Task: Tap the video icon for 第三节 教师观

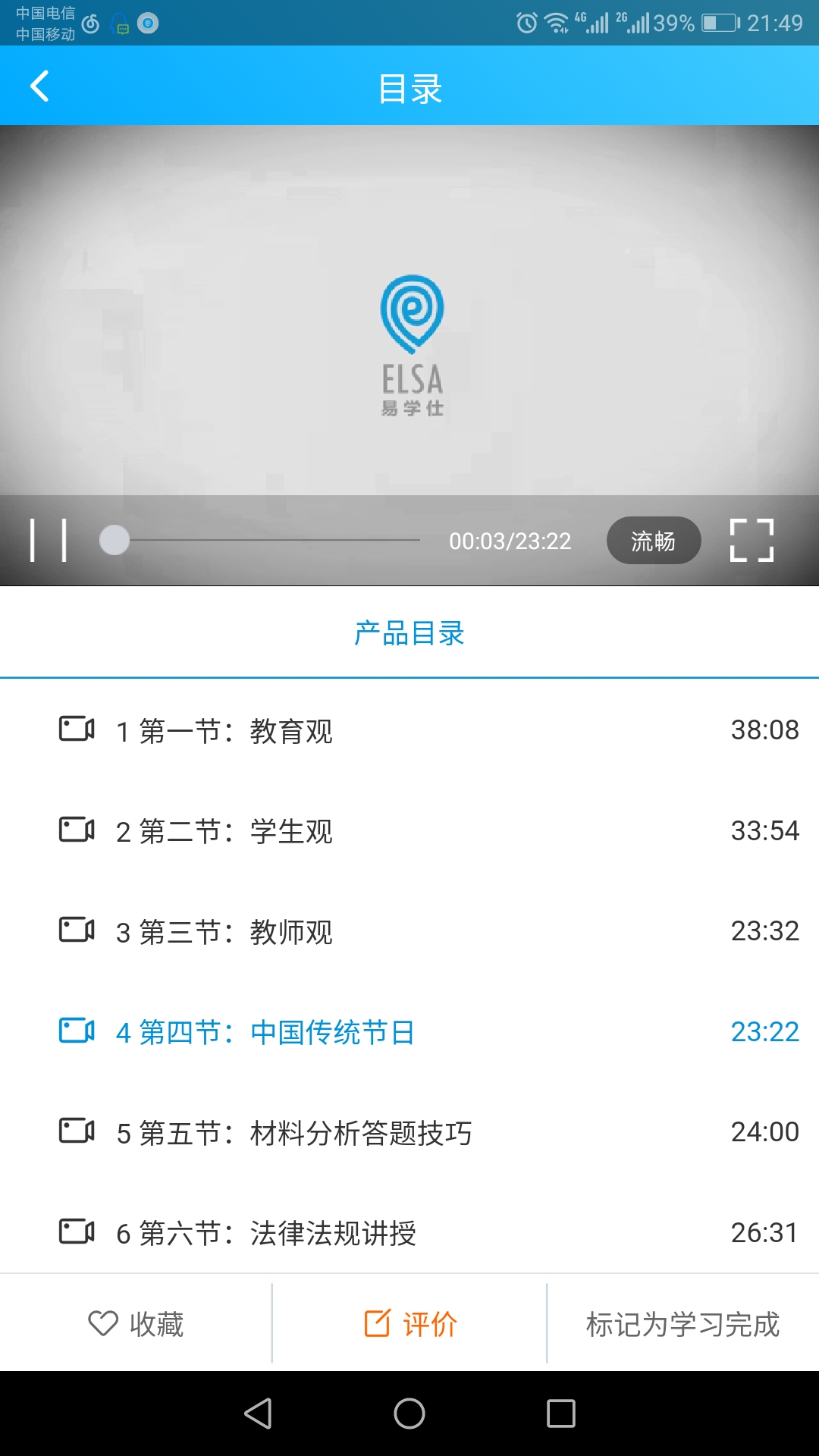Action: (x=76, y=930)
